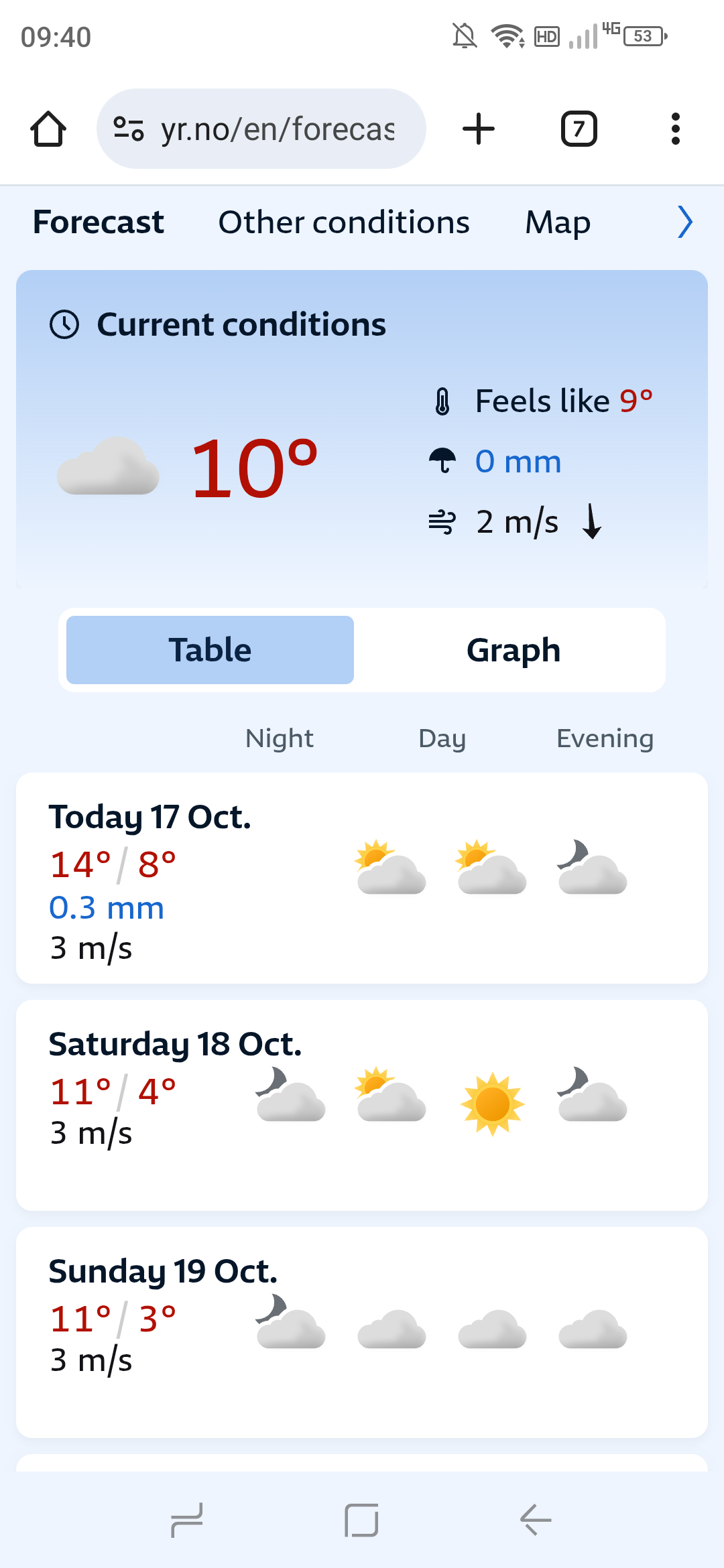724x1568 pixels.
Task: Open the browser overflow menu
Action: 675,129
